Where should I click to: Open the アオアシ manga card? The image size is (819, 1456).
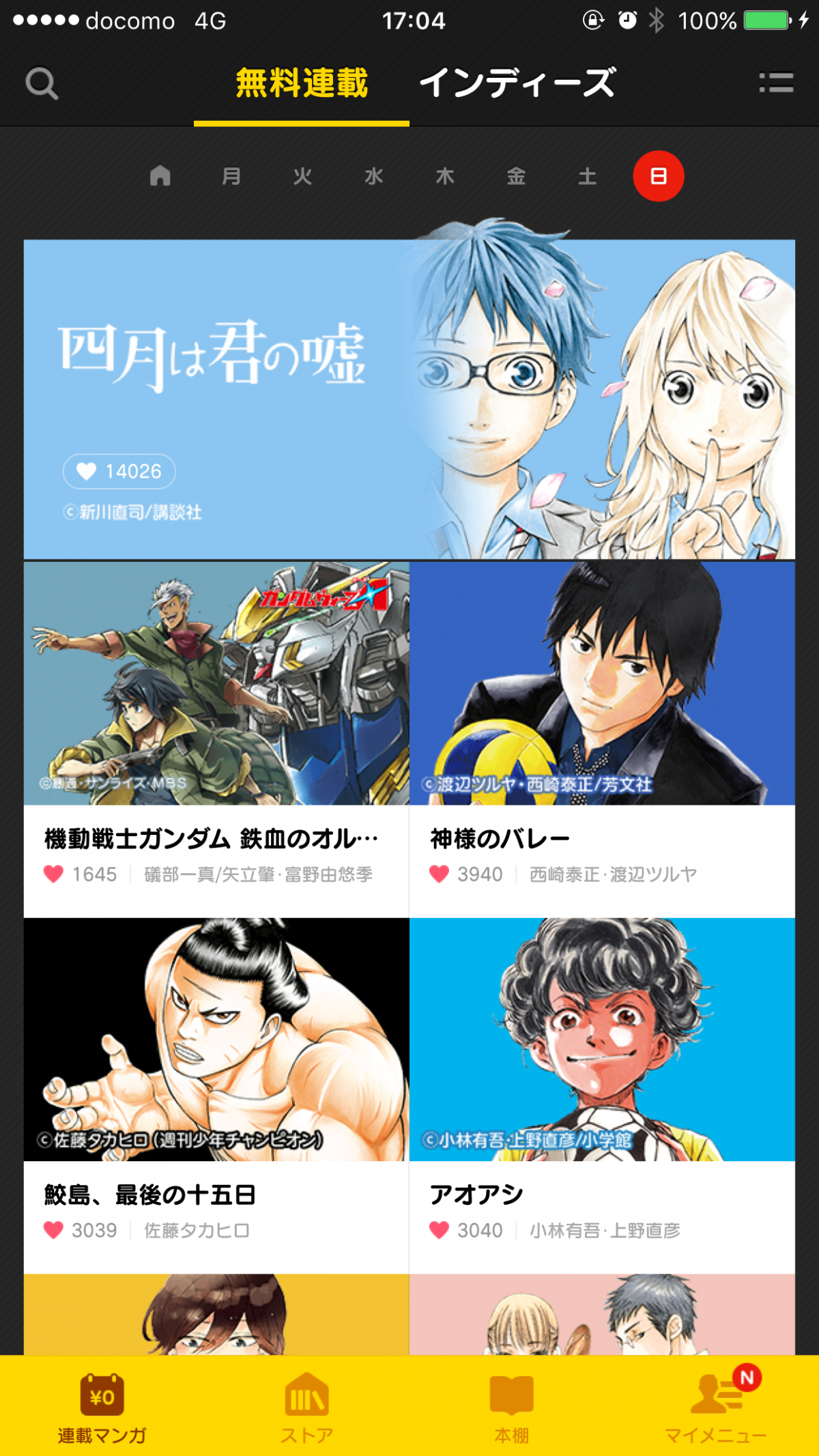coord(602,1092)
